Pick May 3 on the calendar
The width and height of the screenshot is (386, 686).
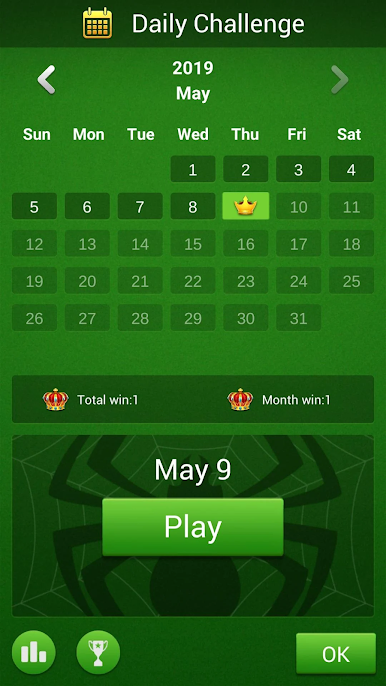298,169
